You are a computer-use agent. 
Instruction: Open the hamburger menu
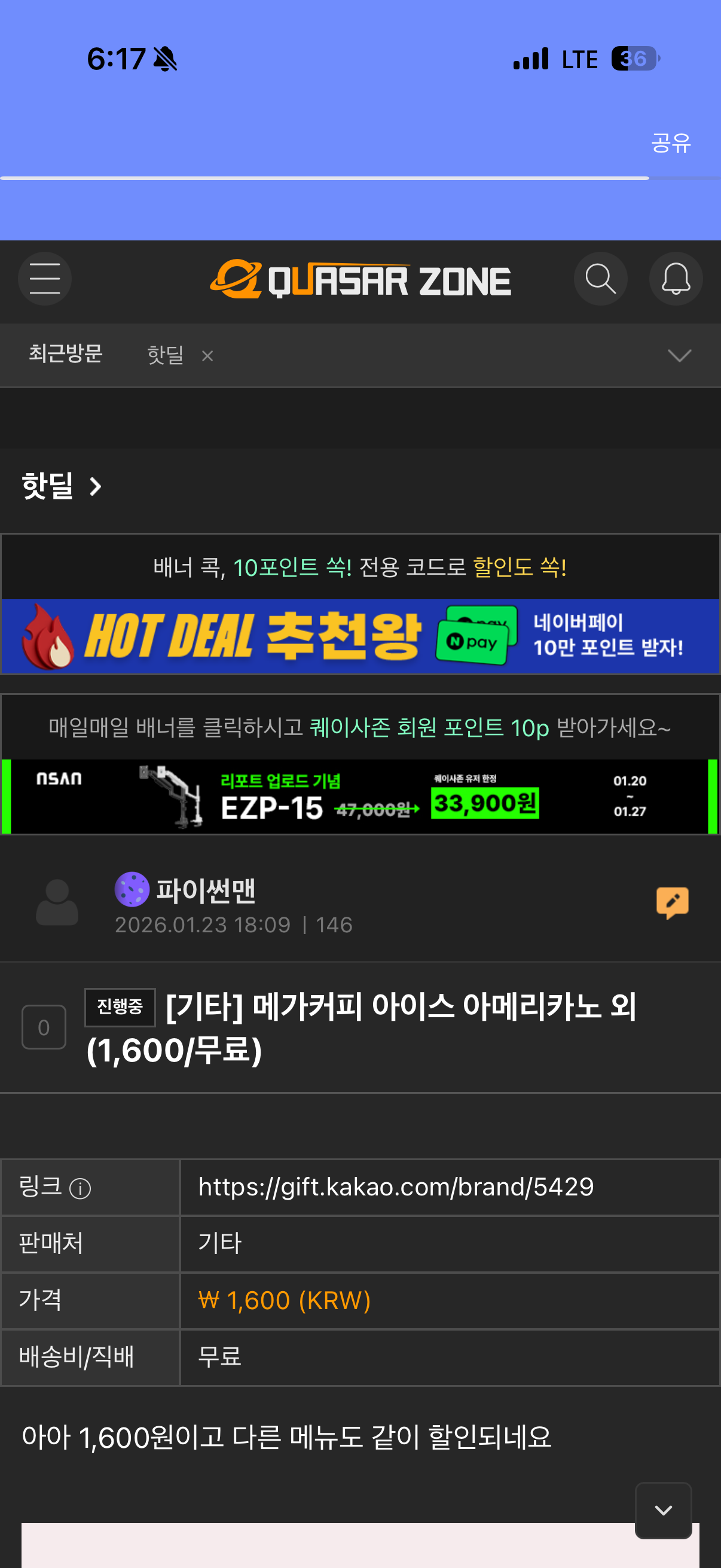click(x=44, y=279)
